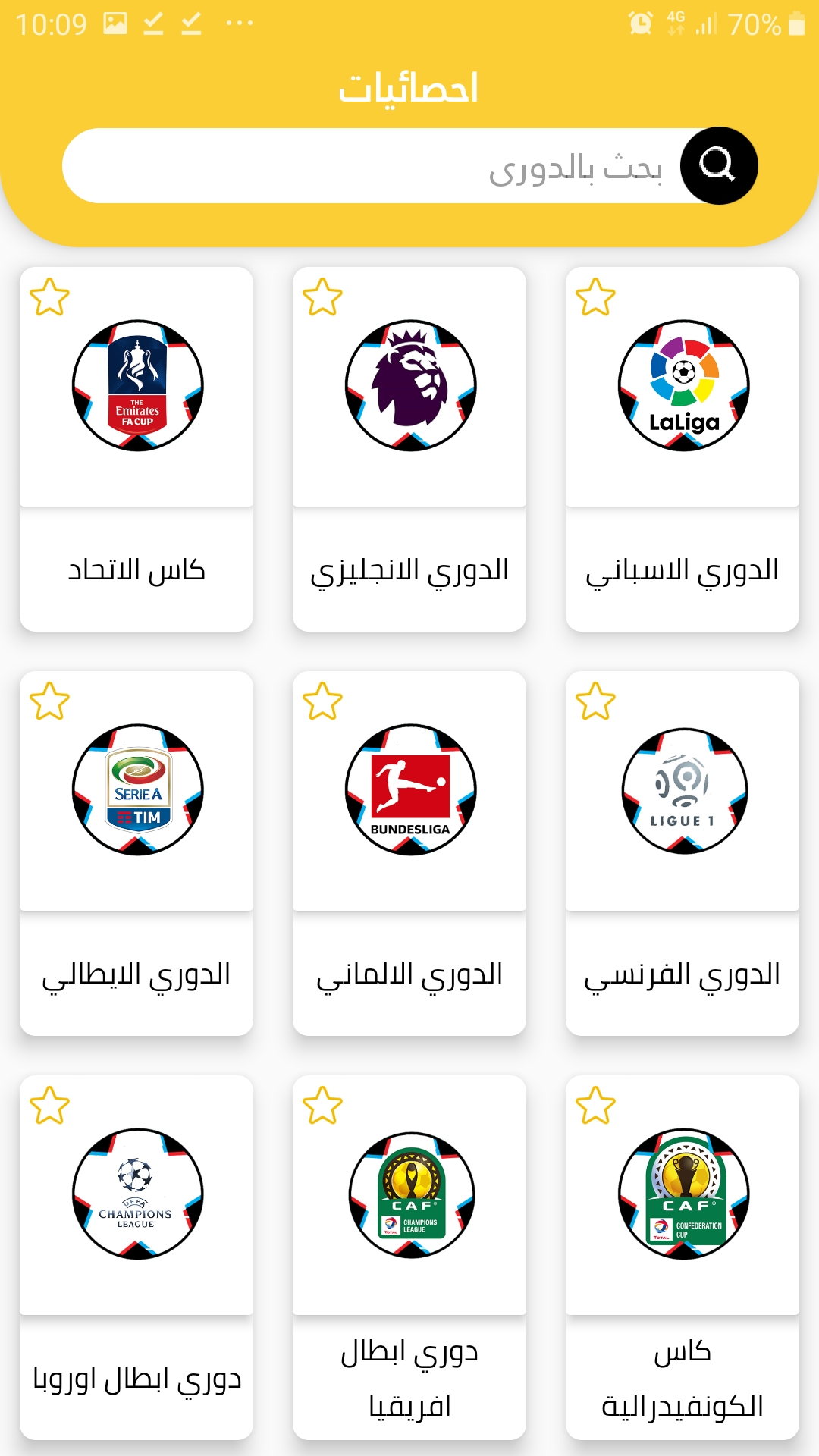Viewport: 819px width, 1456px height.
Task: Star the Premier League as favorite
Action: [x=322, y=297]
